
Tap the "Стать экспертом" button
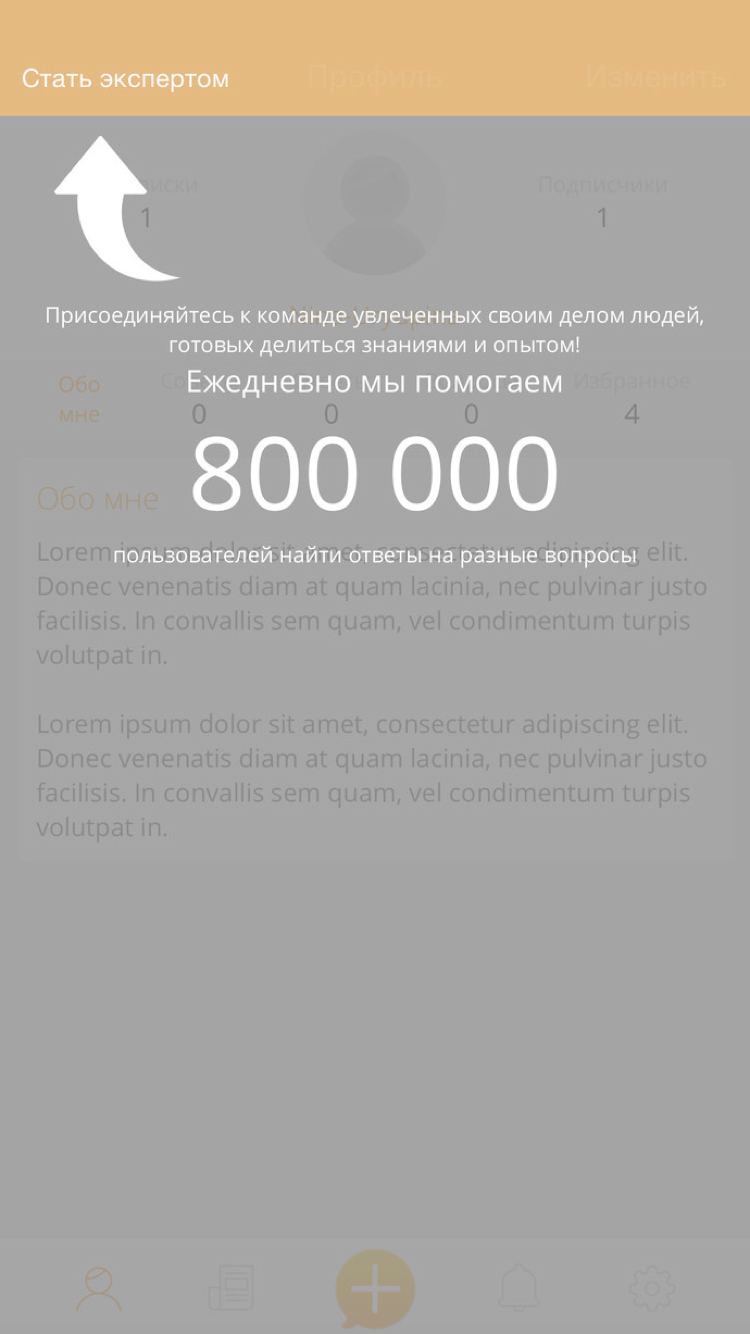coord(125,79)
